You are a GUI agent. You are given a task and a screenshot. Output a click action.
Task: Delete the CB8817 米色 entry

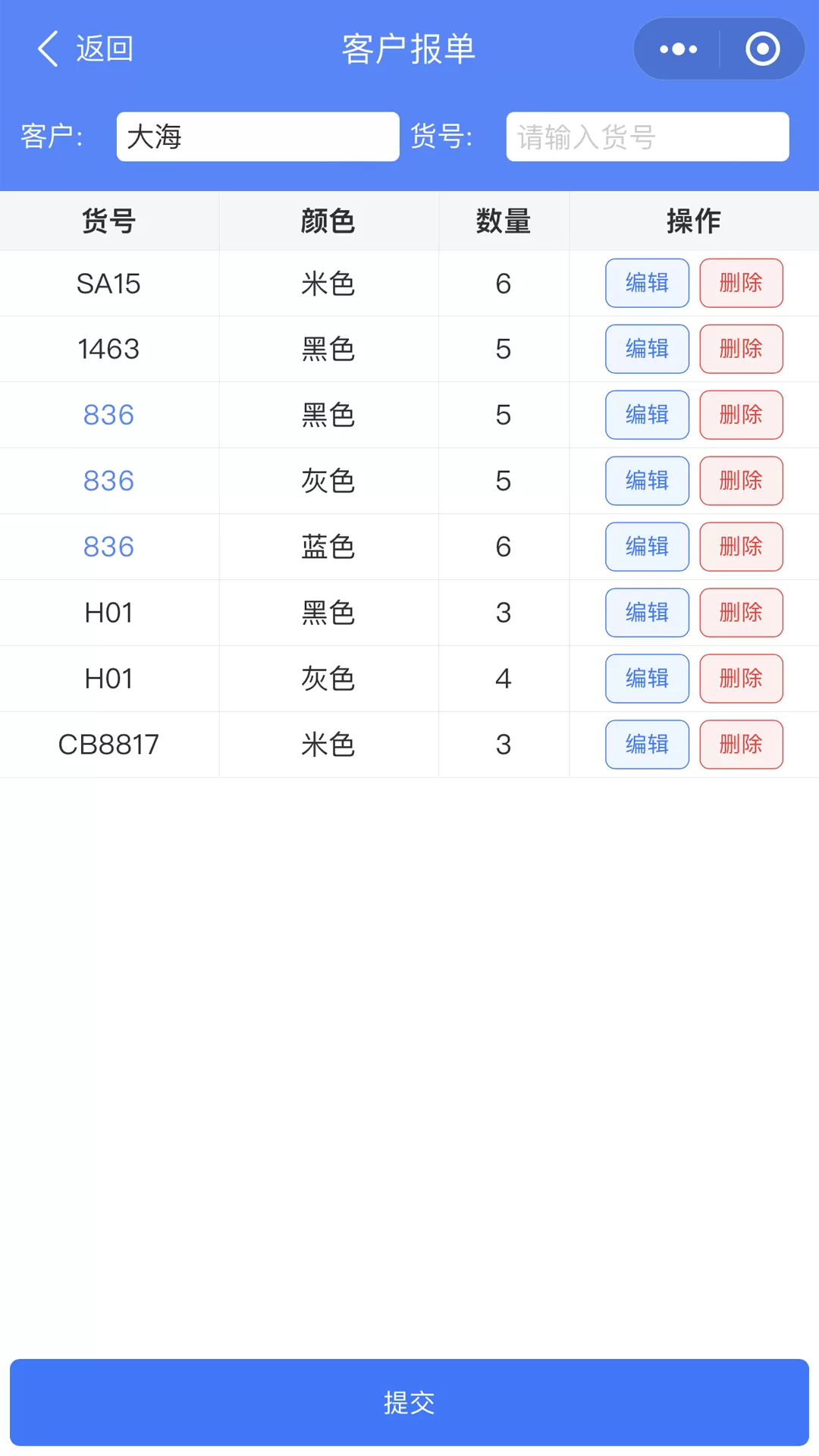[x=741, y=745]
